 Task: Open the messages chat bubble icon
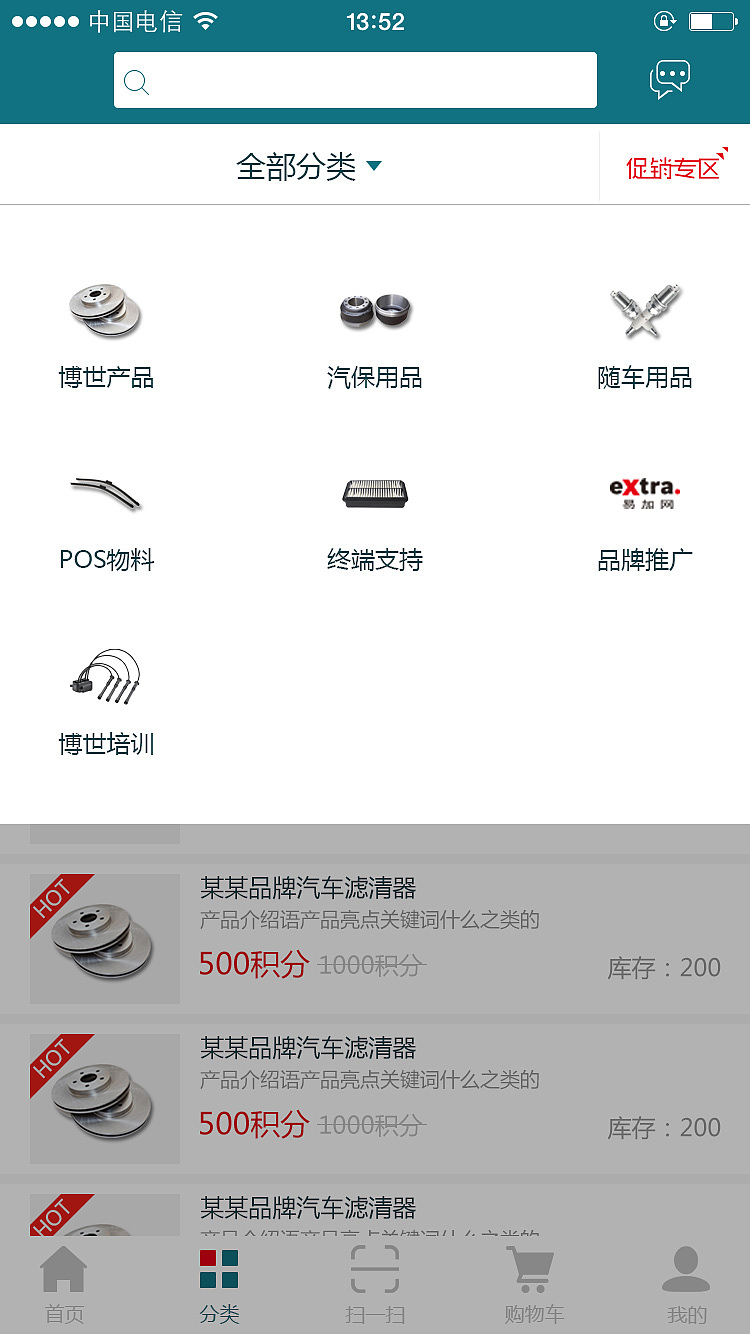(x=669, y=78)
